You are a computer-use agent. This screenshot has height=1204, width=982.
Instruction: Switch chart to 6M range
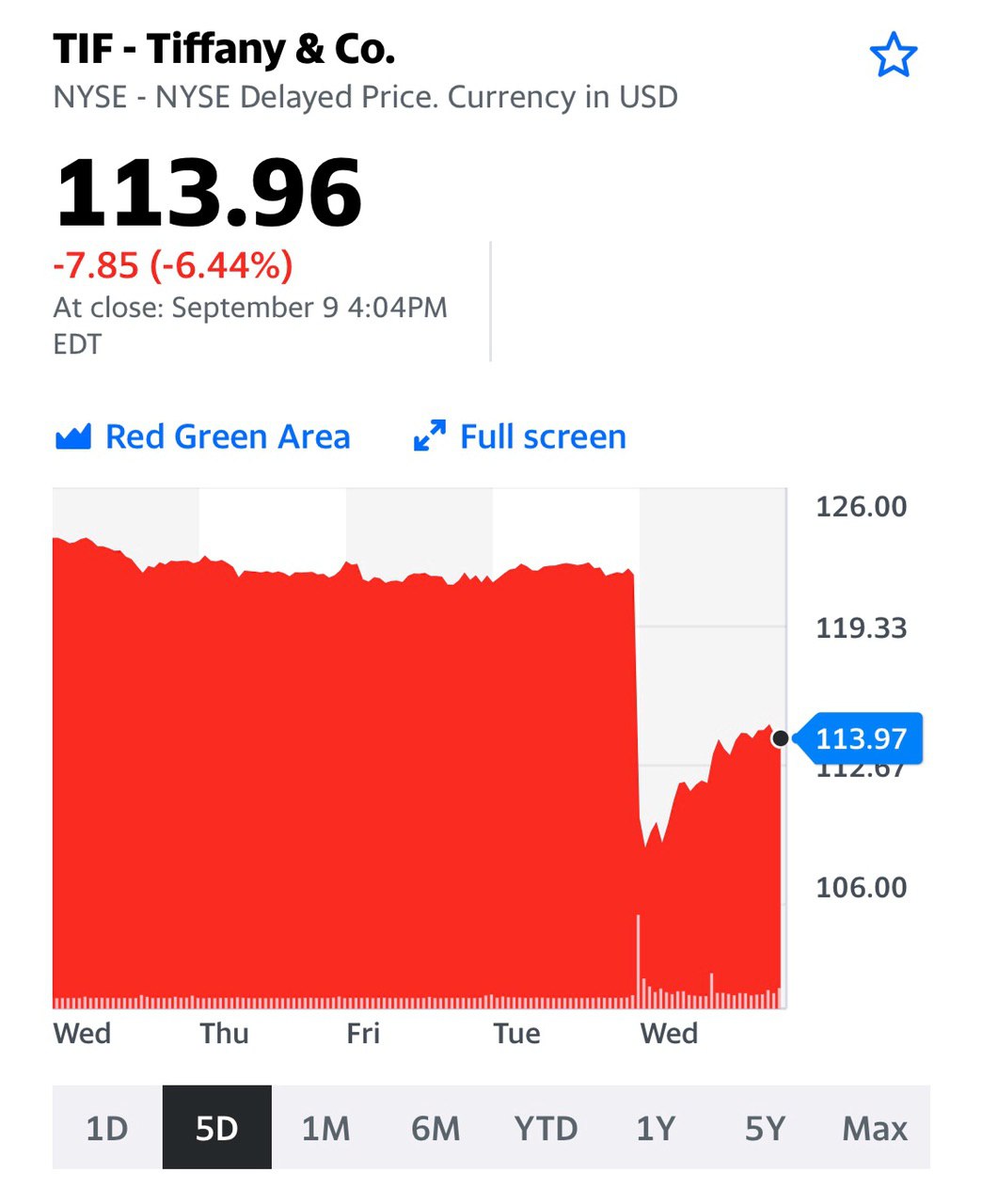[x=436, y=1128]
